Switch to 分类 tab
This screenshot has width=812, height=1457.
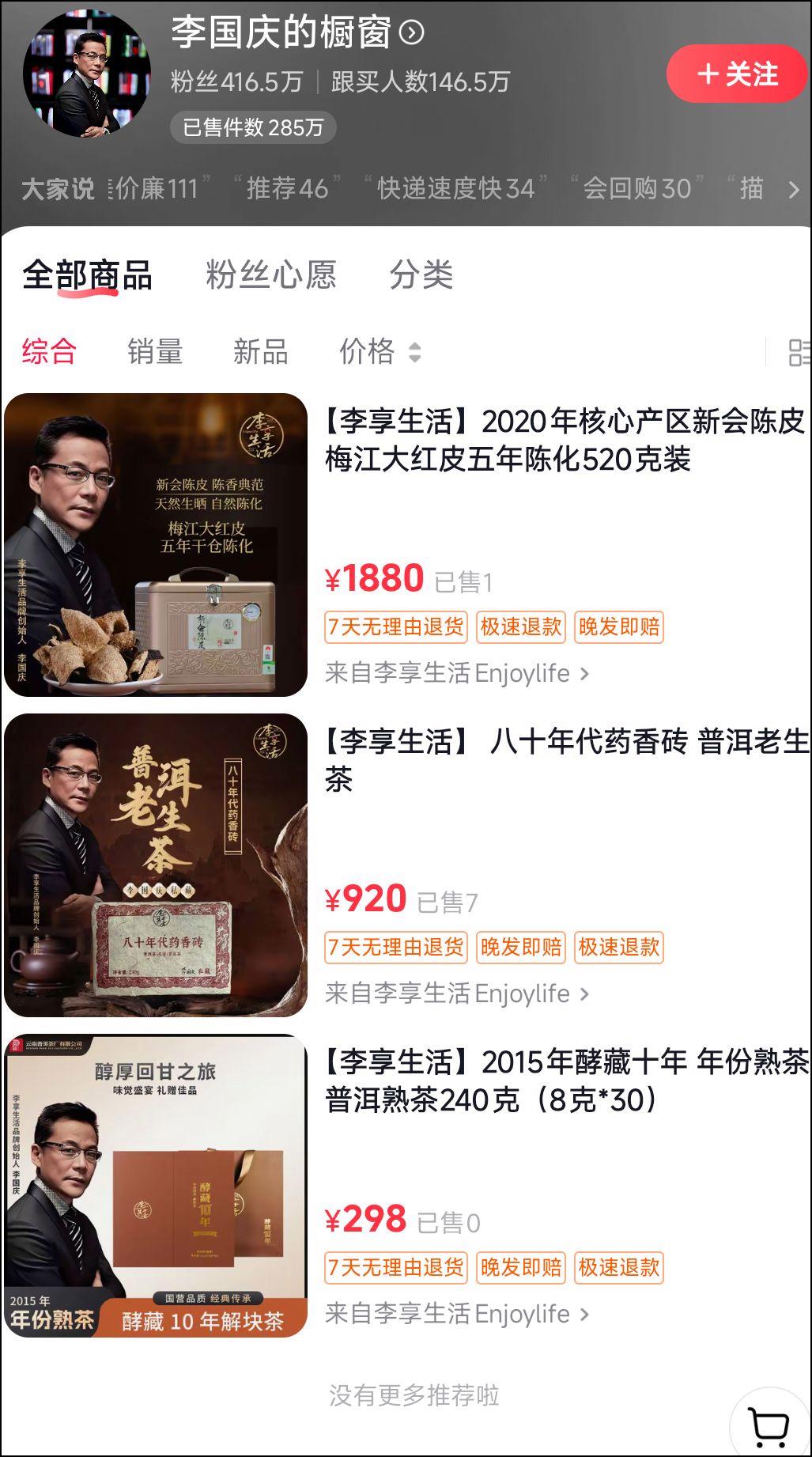pos(421,274)
